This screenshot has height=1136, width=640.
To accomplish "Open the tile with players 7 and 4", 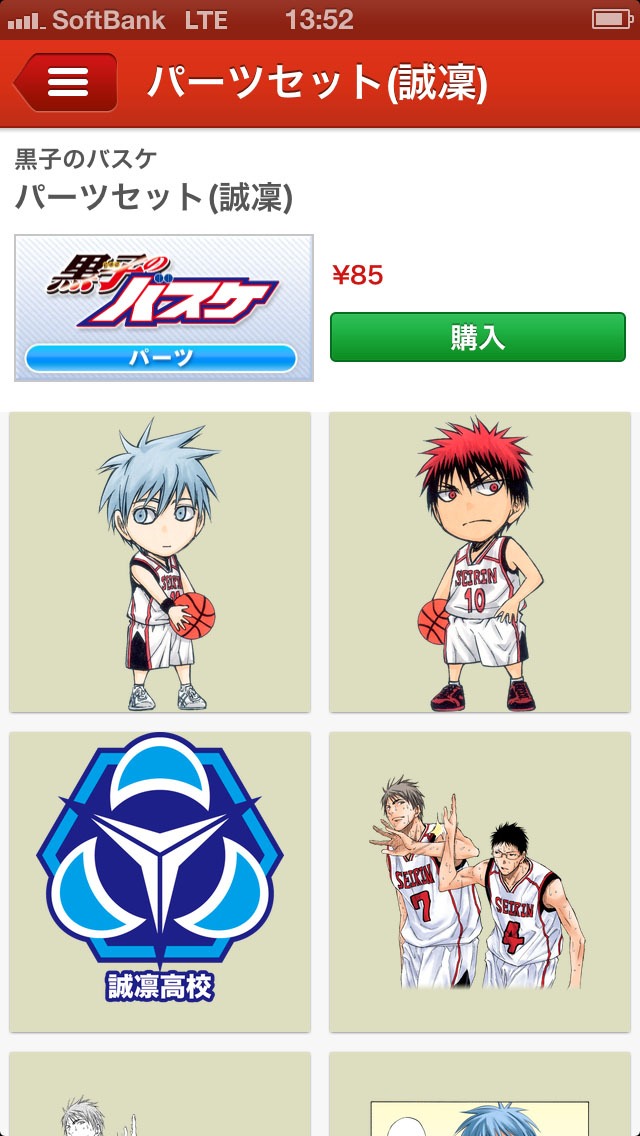I will pyautogui.click(x=480, y=882).
